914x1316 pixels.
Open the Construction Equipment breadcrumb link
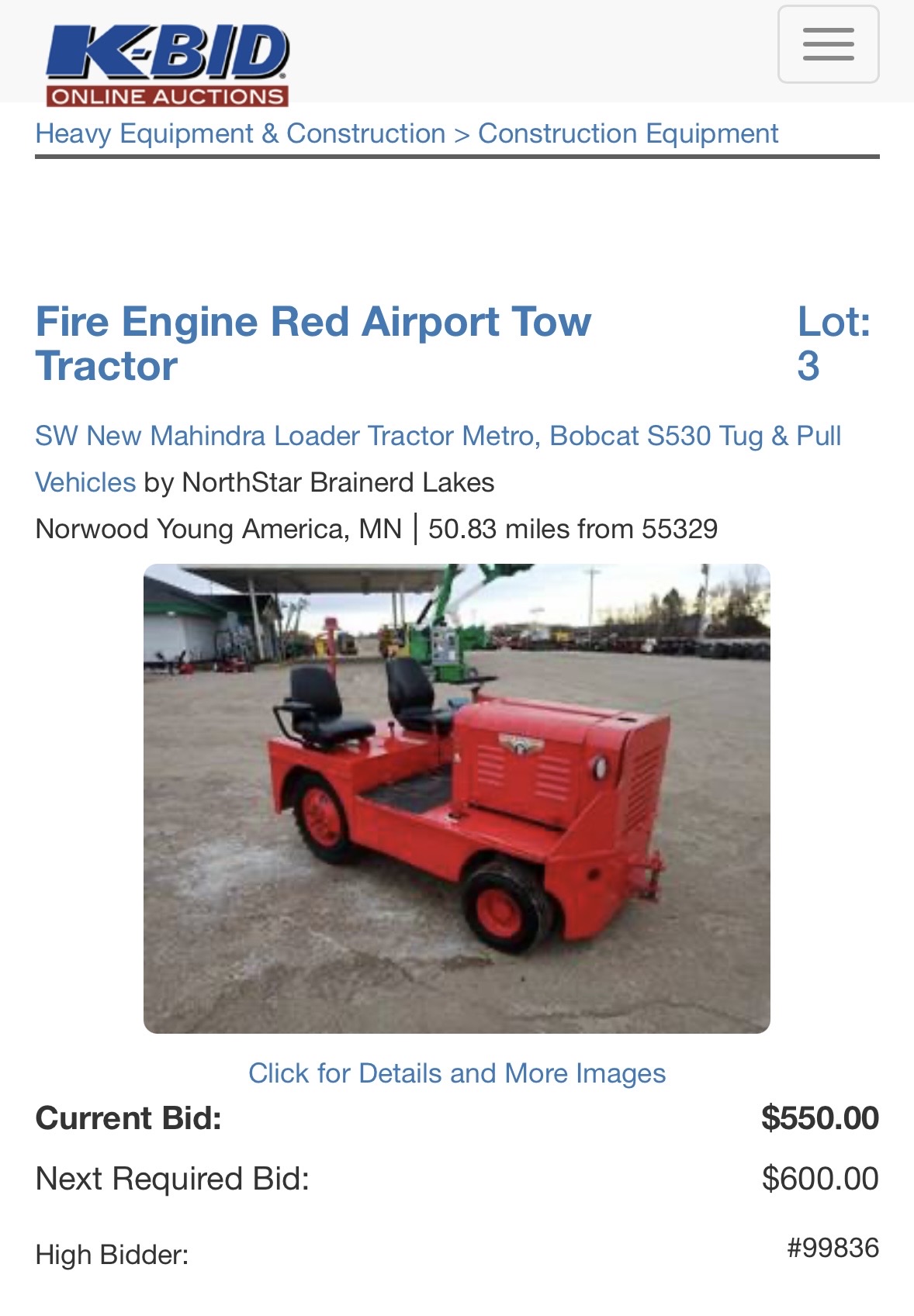point(628,133)
